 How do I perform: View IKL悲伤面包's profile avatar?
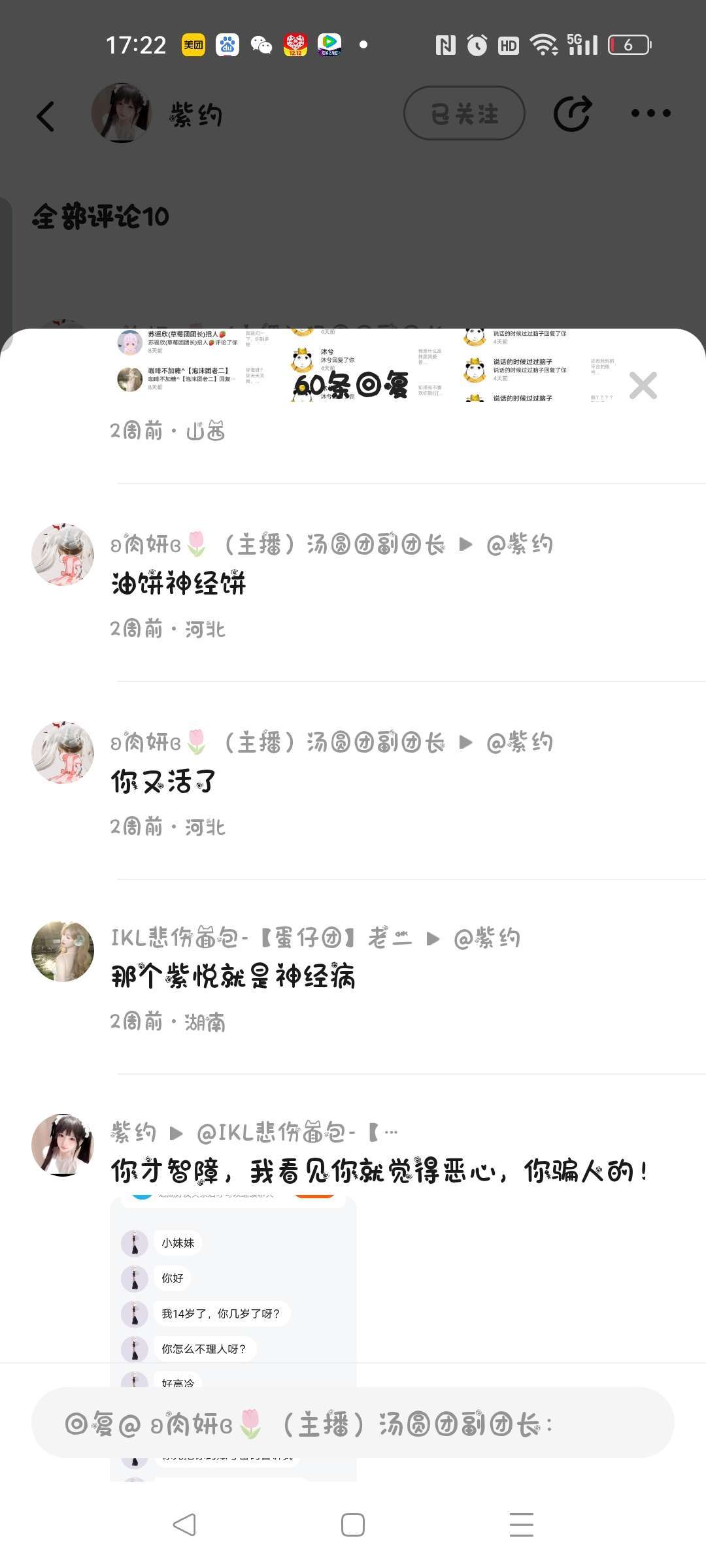tap(63, 951)
